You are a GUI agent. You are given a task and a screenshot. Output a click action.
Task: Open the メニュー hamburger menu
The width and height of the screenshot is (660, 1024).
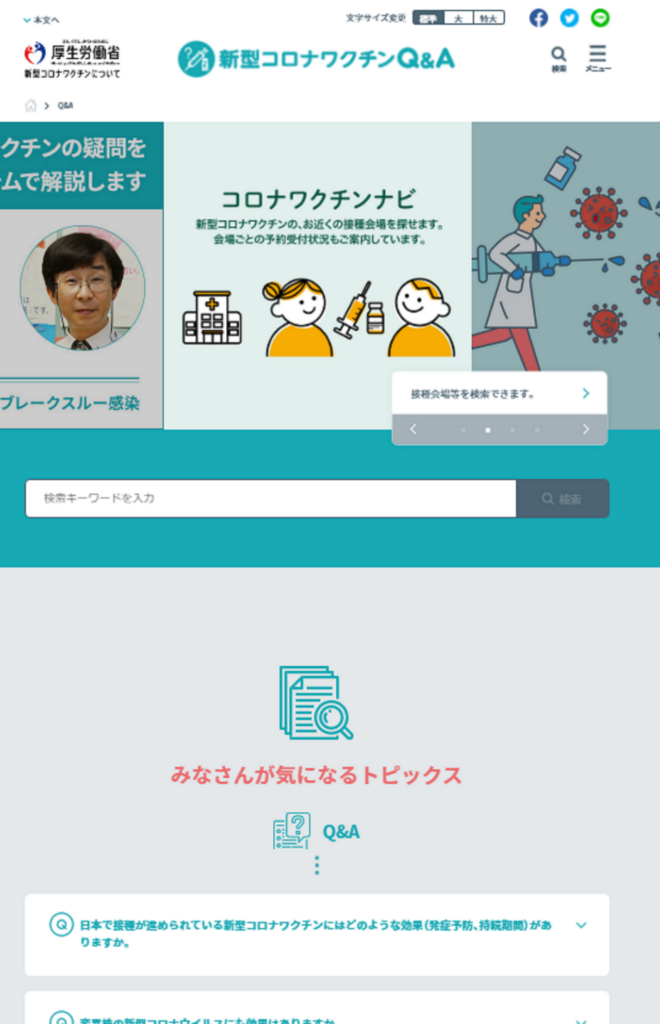click(598, 58)
